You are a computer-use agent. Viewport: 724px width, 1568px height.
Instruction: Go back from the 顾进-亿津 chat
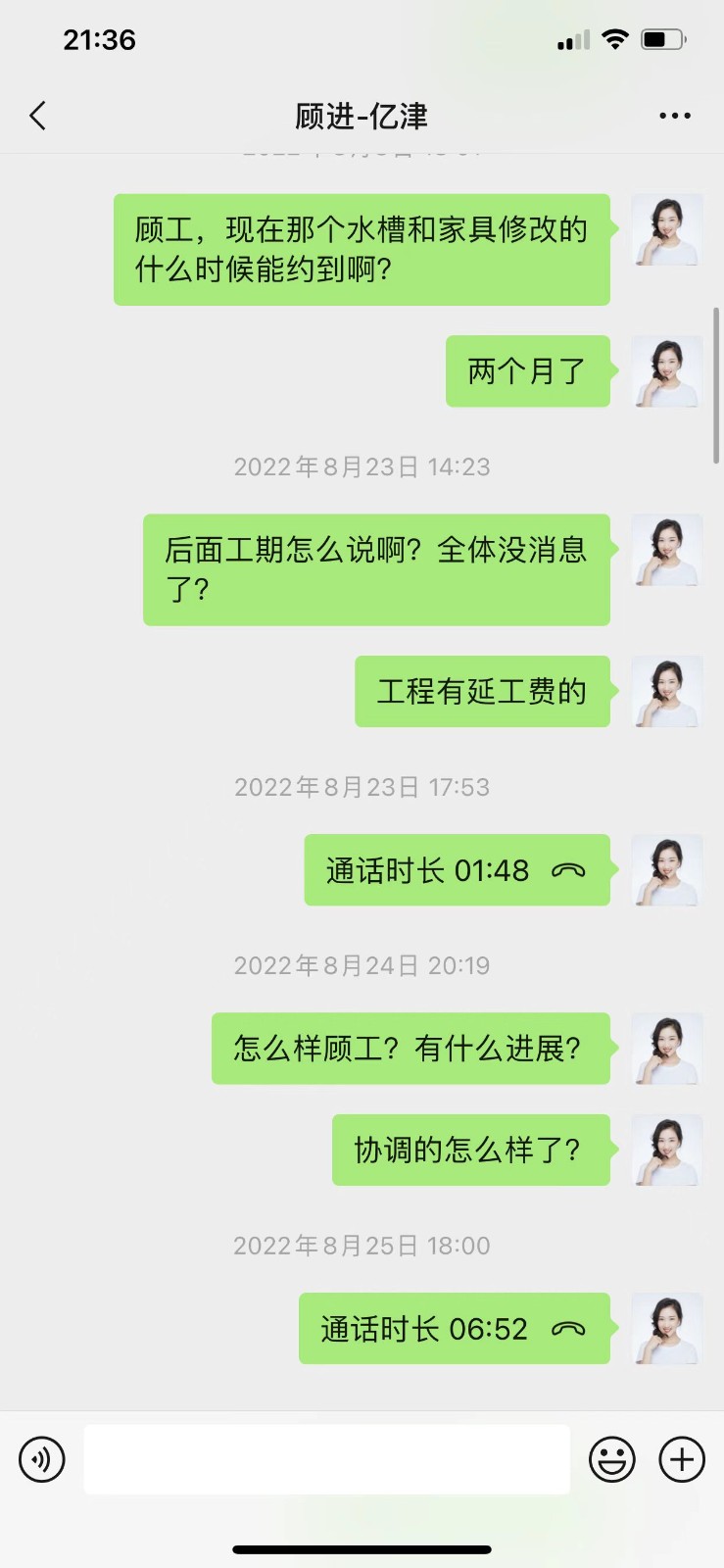pyautogui.click(x=38, y=116)
